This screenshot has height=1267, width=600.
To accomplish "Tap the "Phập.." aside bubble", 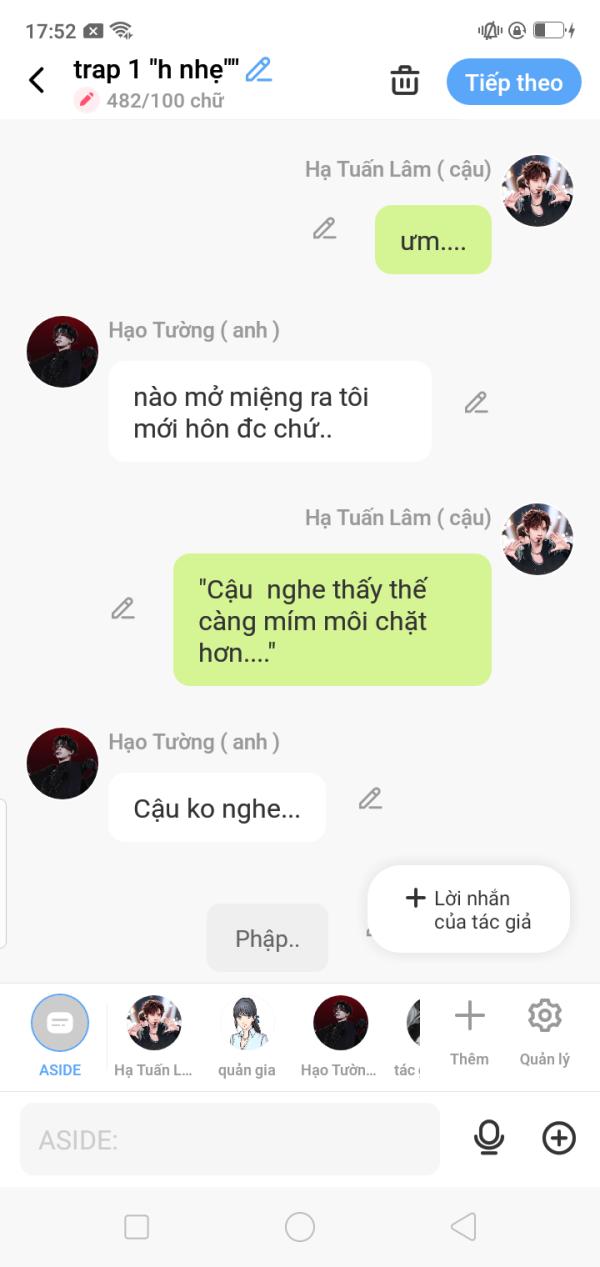I will [x=267, y=938].
